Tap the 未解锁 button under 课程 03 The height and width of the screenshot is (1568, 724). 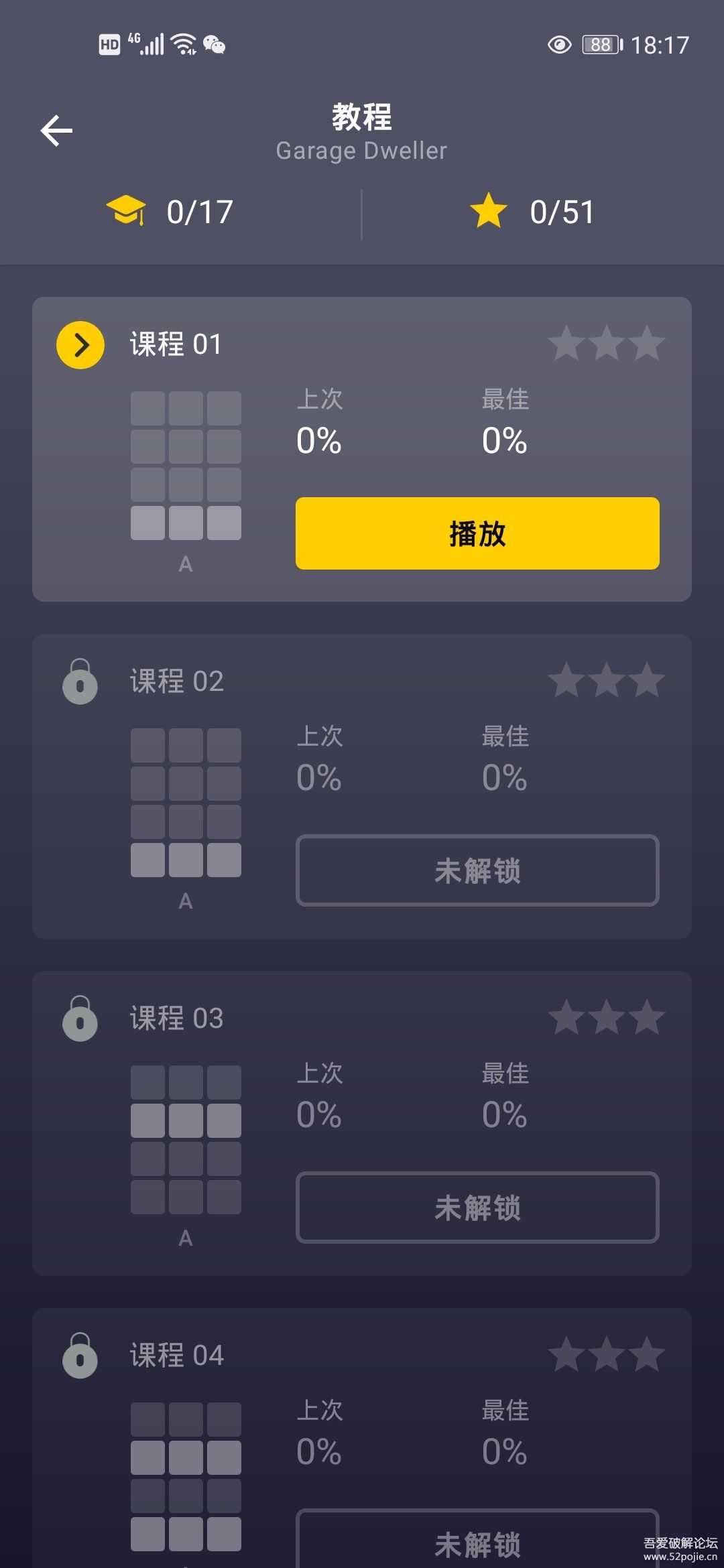(x=477, y=1207)
